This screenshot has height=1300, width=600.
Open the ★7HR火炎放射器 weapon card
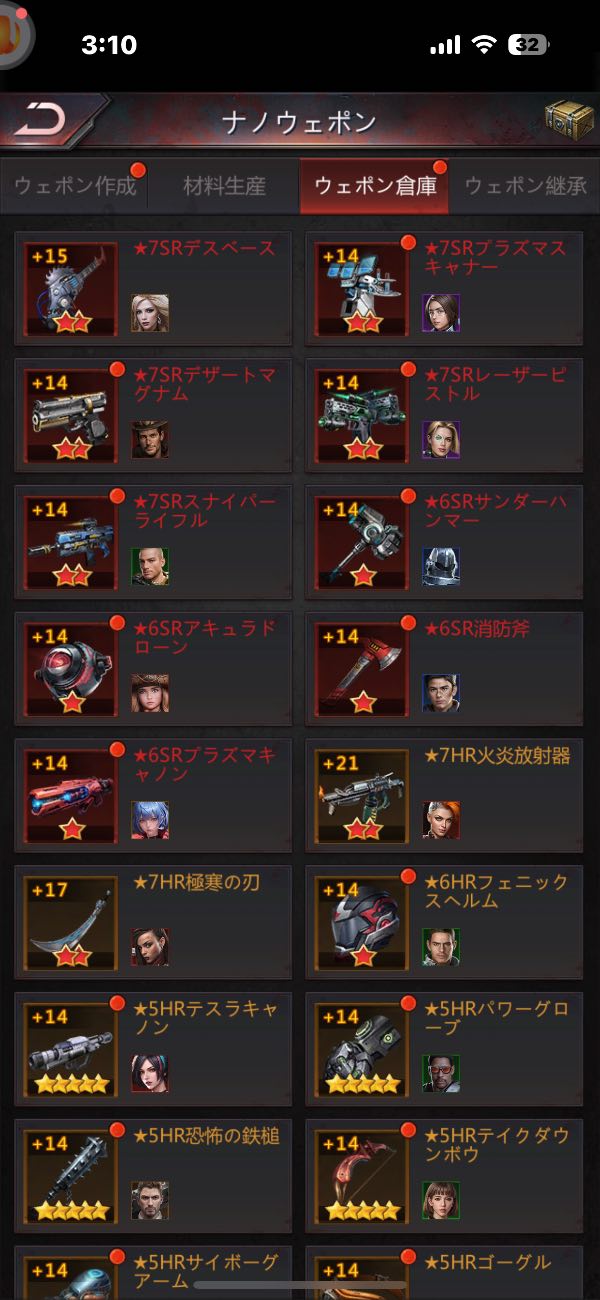(x=444, y=796)
